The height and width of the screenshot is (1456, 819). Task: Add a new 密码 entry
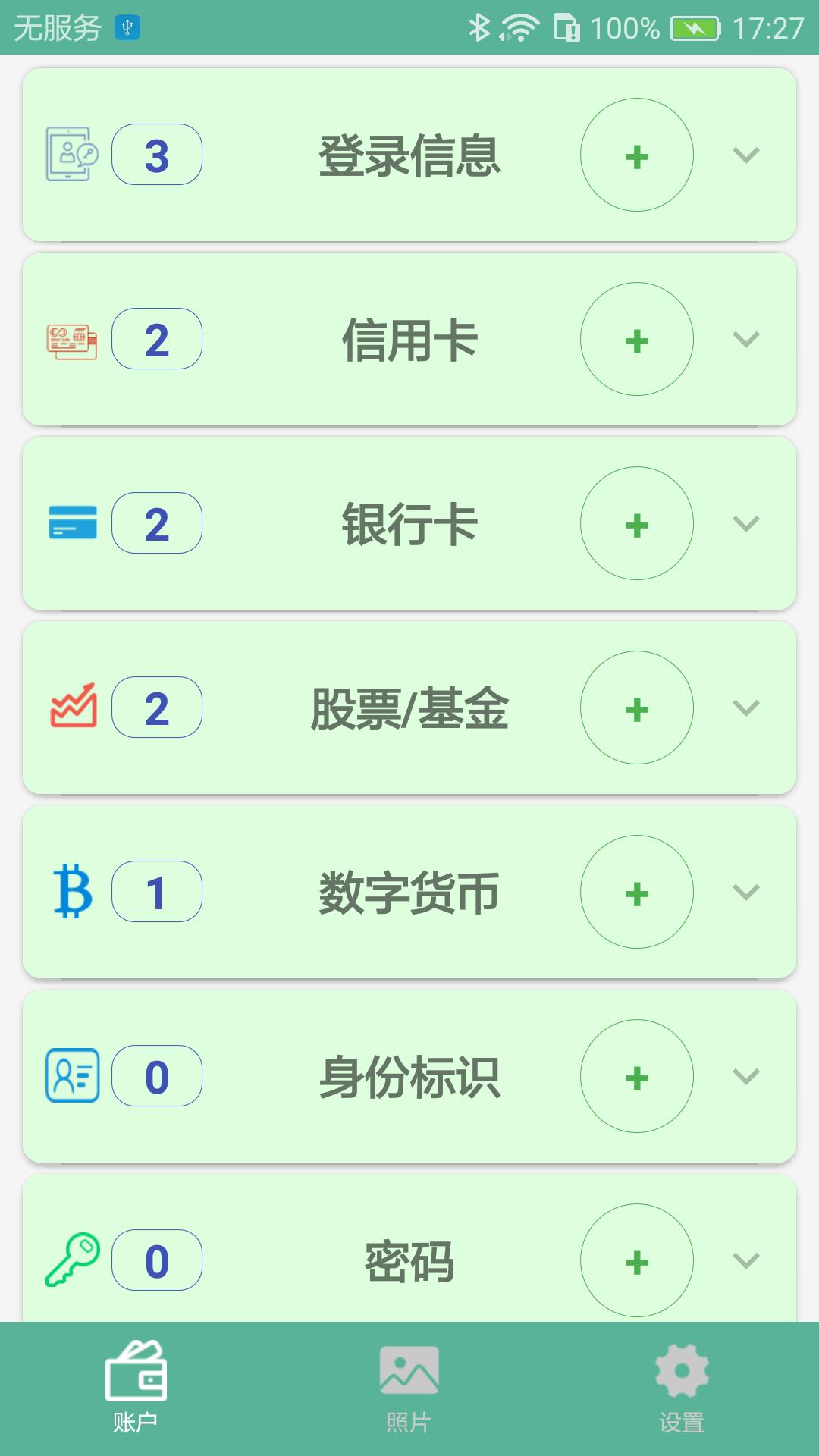tap(637, 1261)
